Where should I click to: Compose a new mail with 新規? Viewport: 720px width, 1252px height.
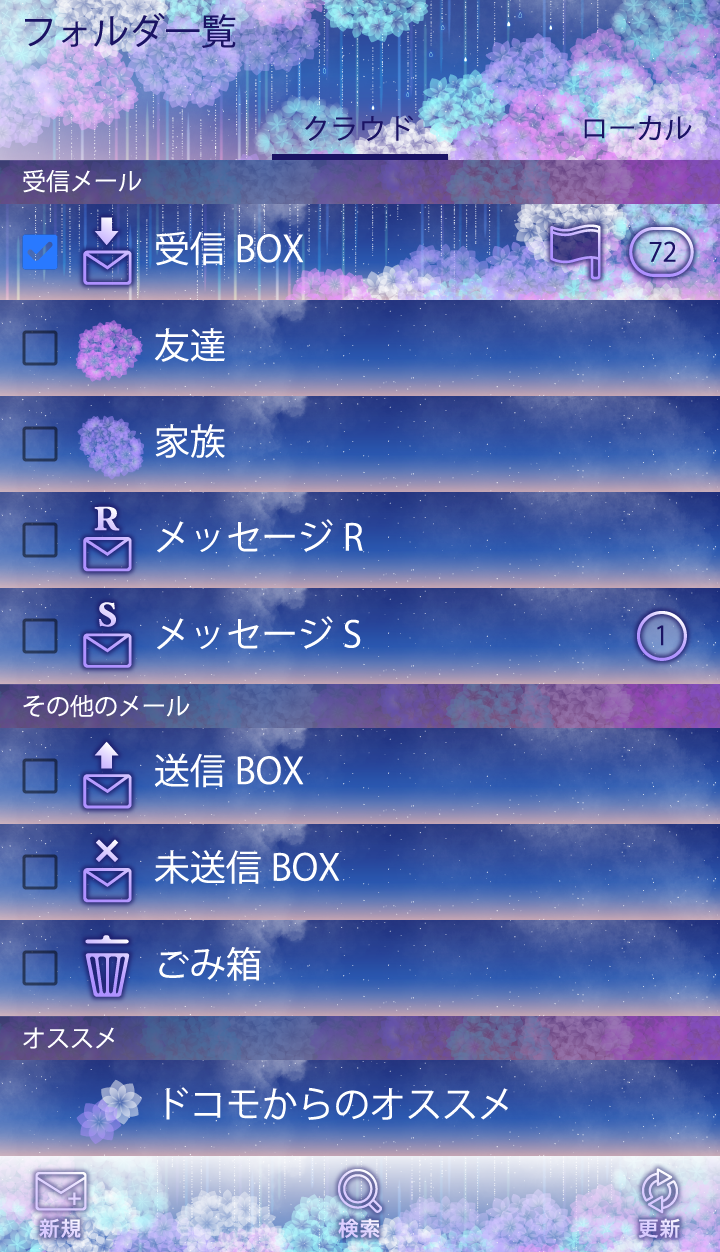pos(60,1204)
